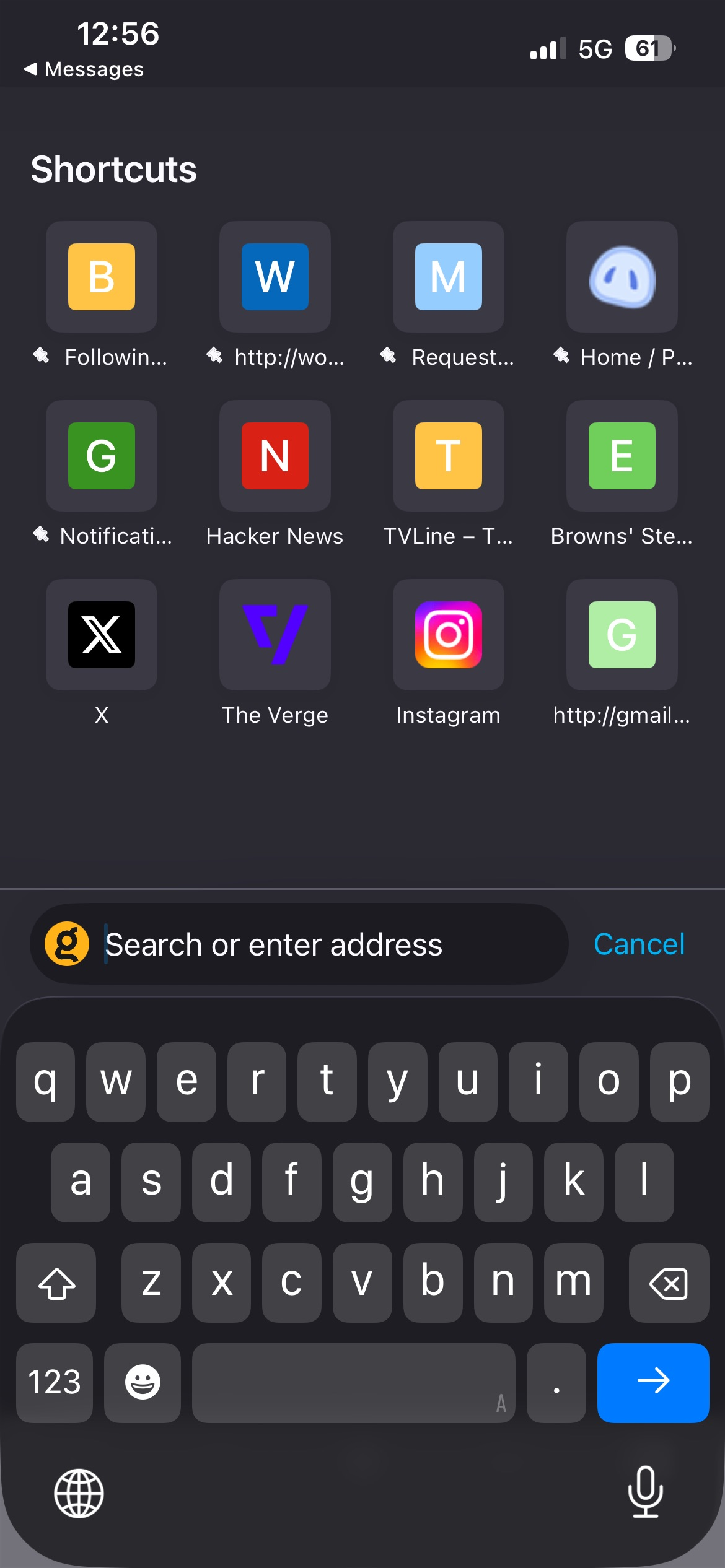
Task: Open the http://gmail shortcut
Action: pos(622,635)
